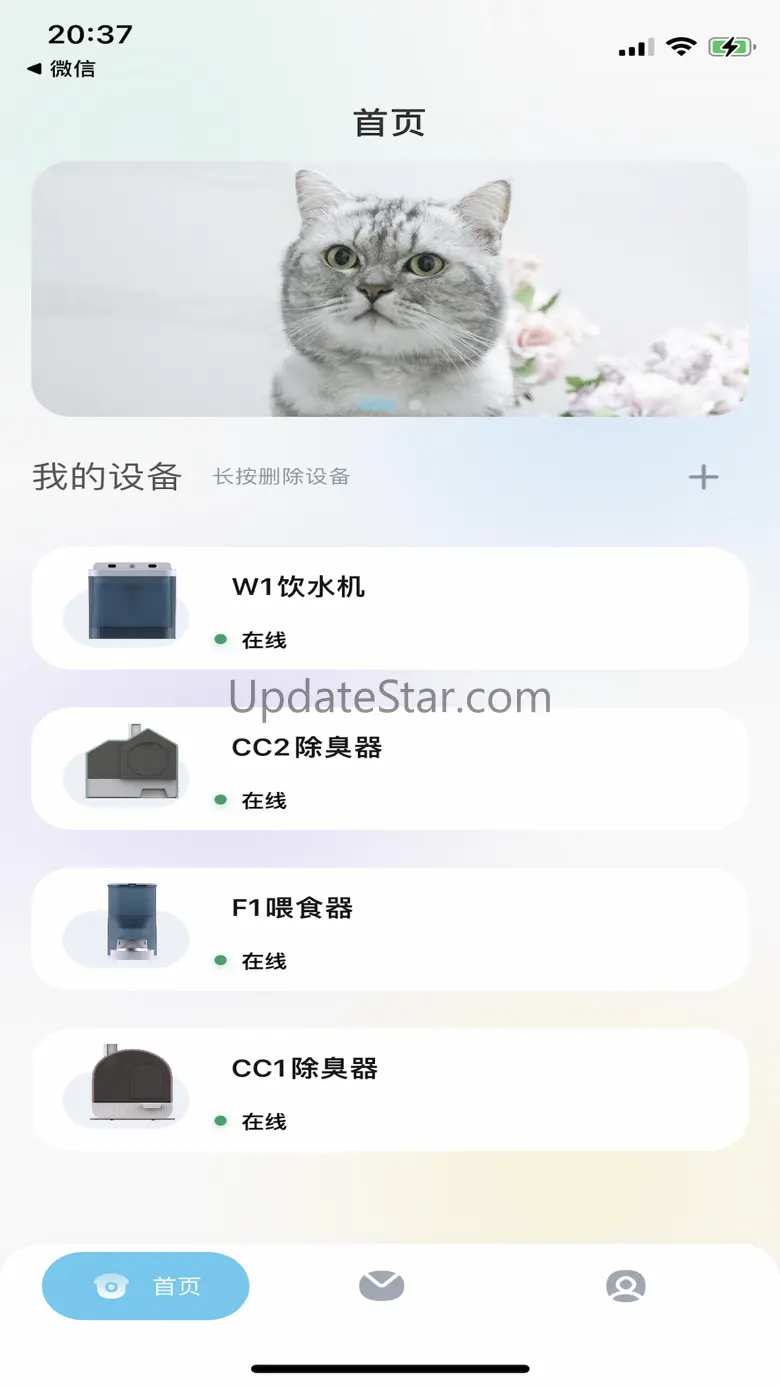Open the W1饮水机 device card
The height and width of the screenshot is (1387, 780).
pyautogui.click(x=390, y=608)
